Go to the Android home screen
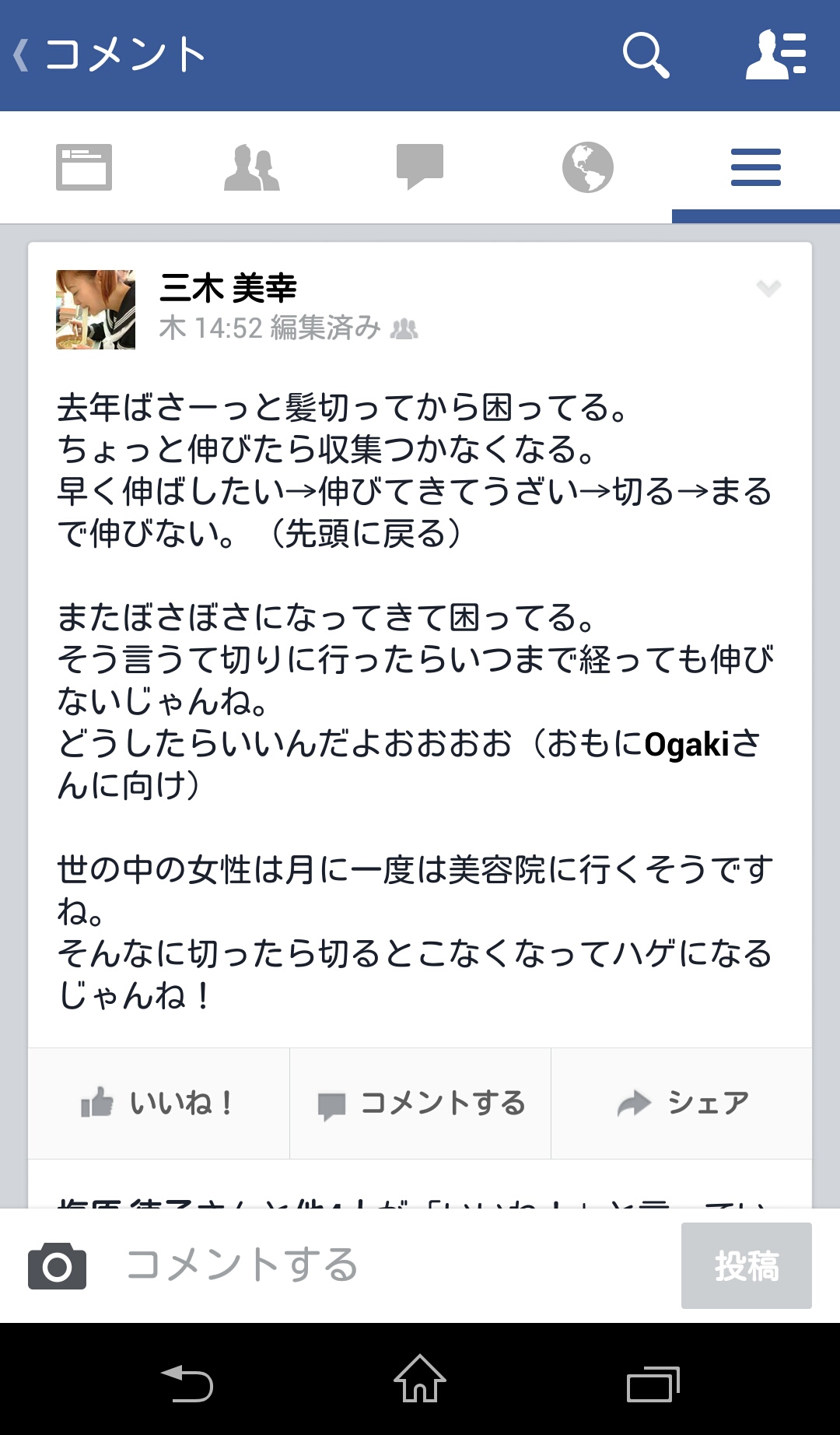The height and width of the screenshot is (1435, 840). point(420,1379)
